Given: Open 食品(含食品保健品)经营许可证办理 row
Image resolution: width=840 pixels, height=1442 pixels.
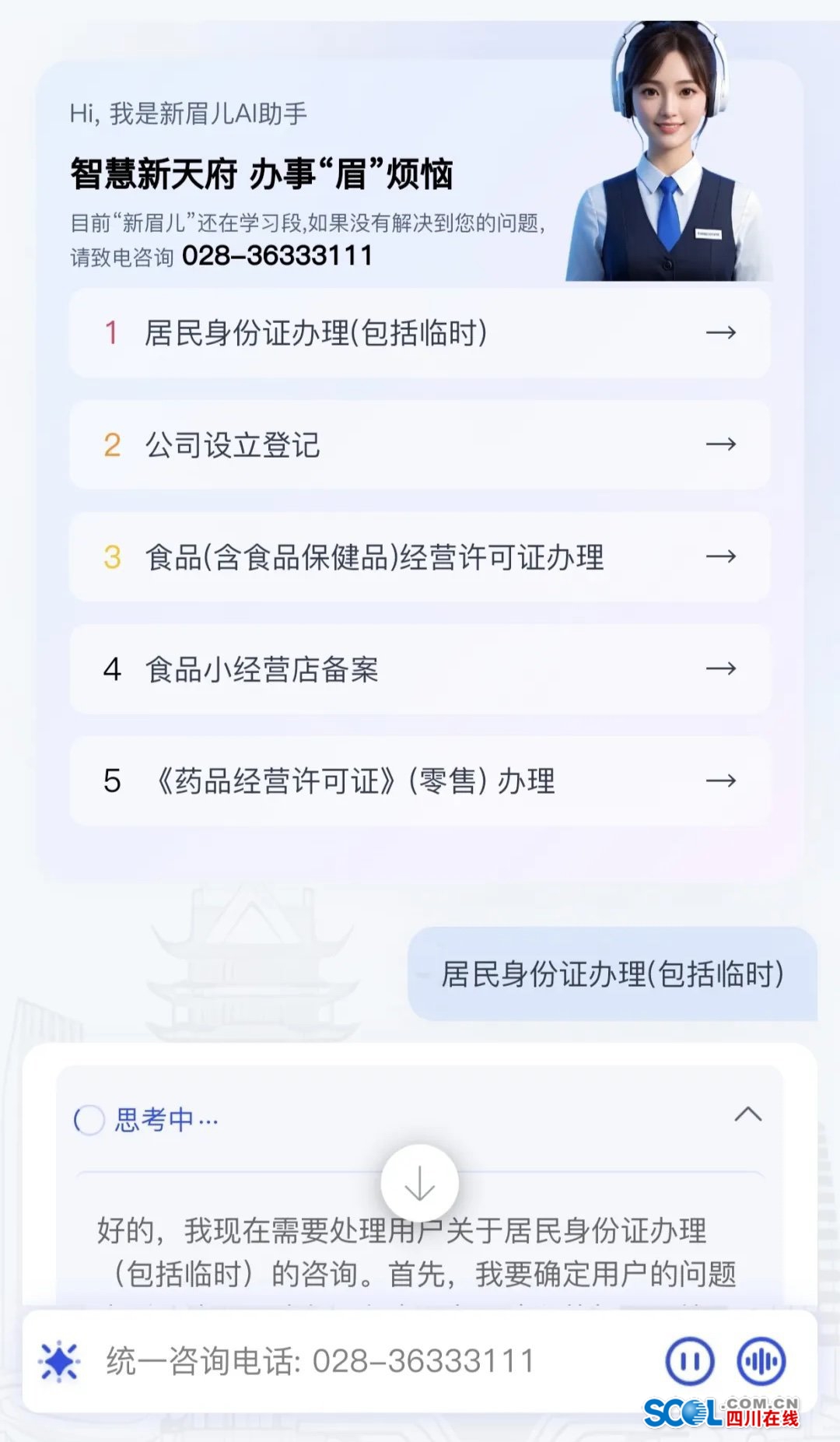Looking at the screenshot, I should (420, 557).
